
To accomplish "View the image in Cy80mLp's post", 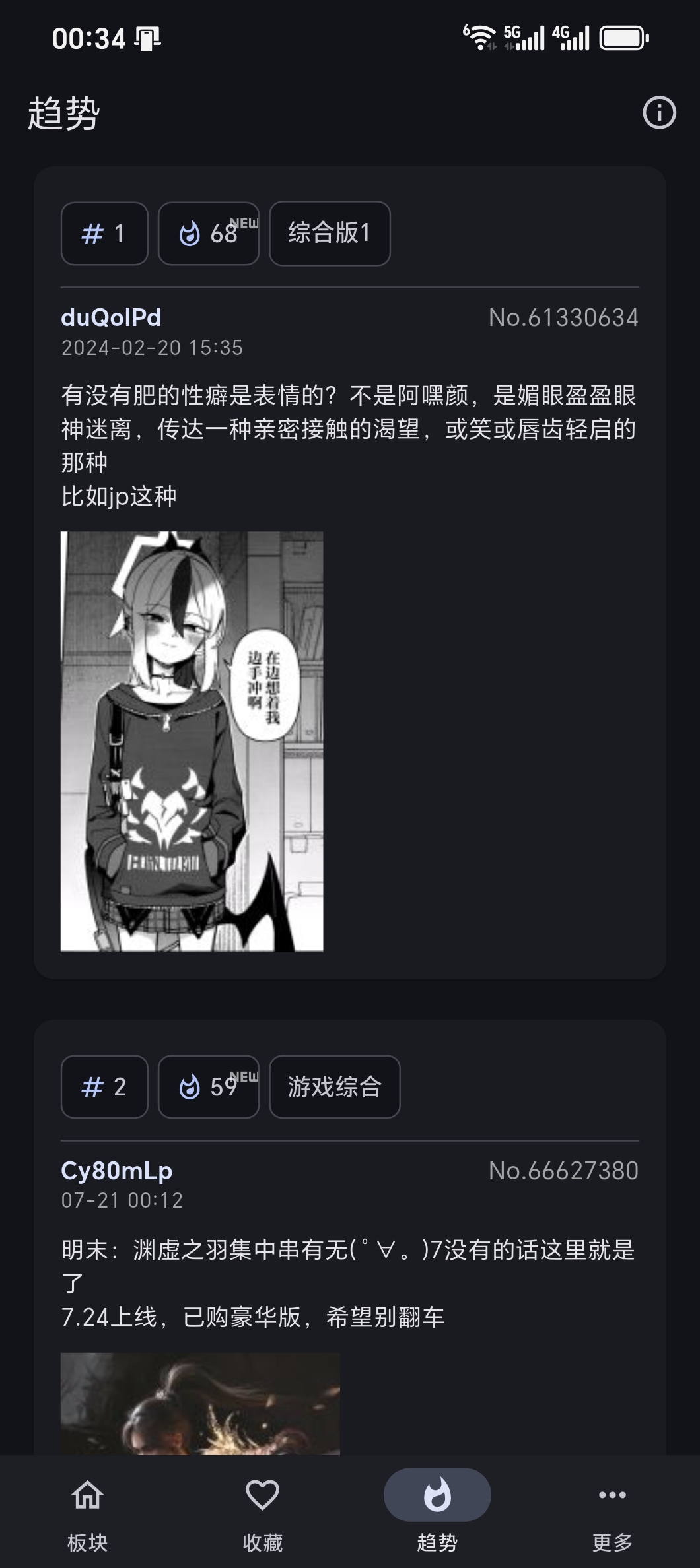I will pyautogui.click(x=200, y=1404).
